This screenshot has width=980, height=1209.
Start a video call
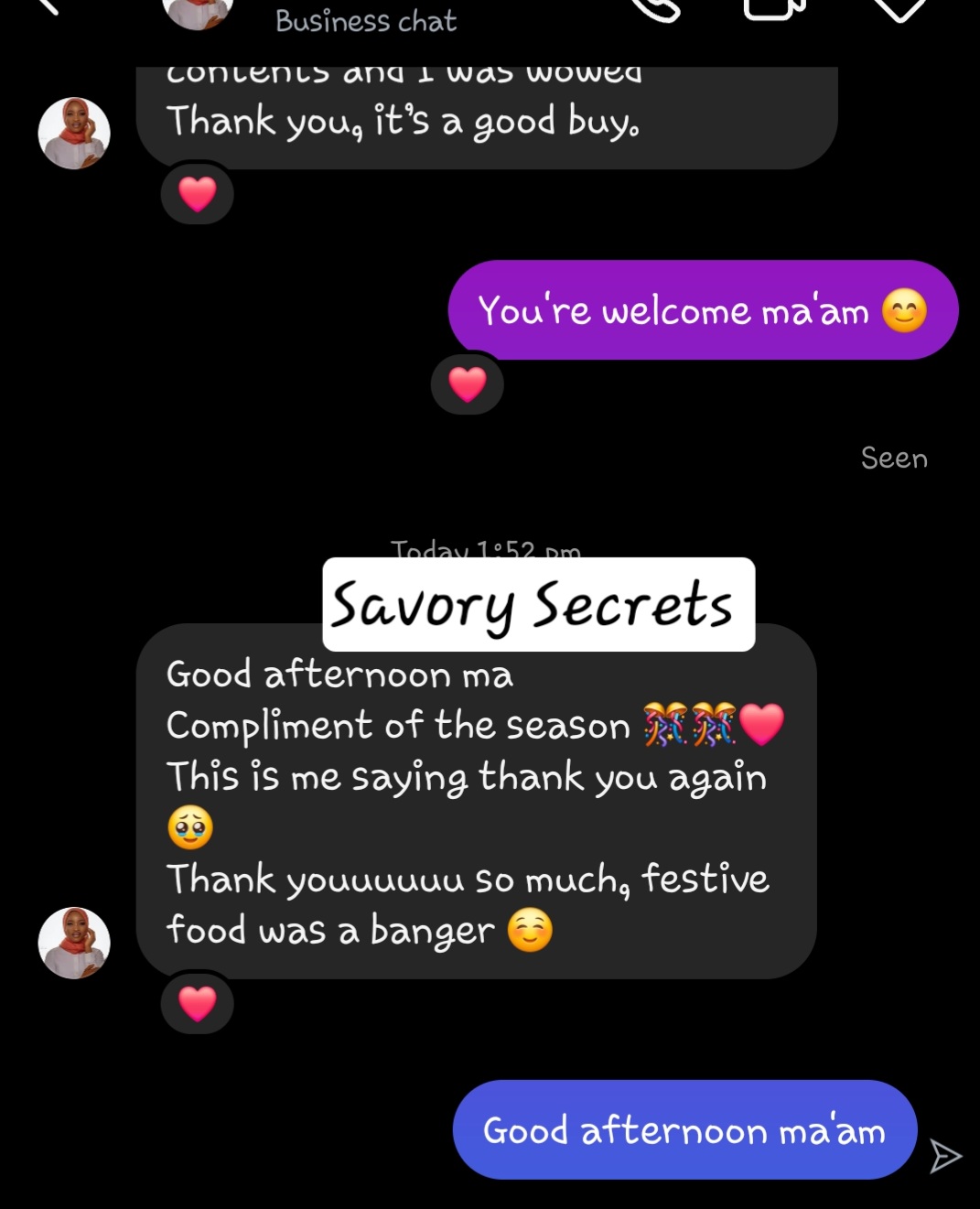[773, 9]
